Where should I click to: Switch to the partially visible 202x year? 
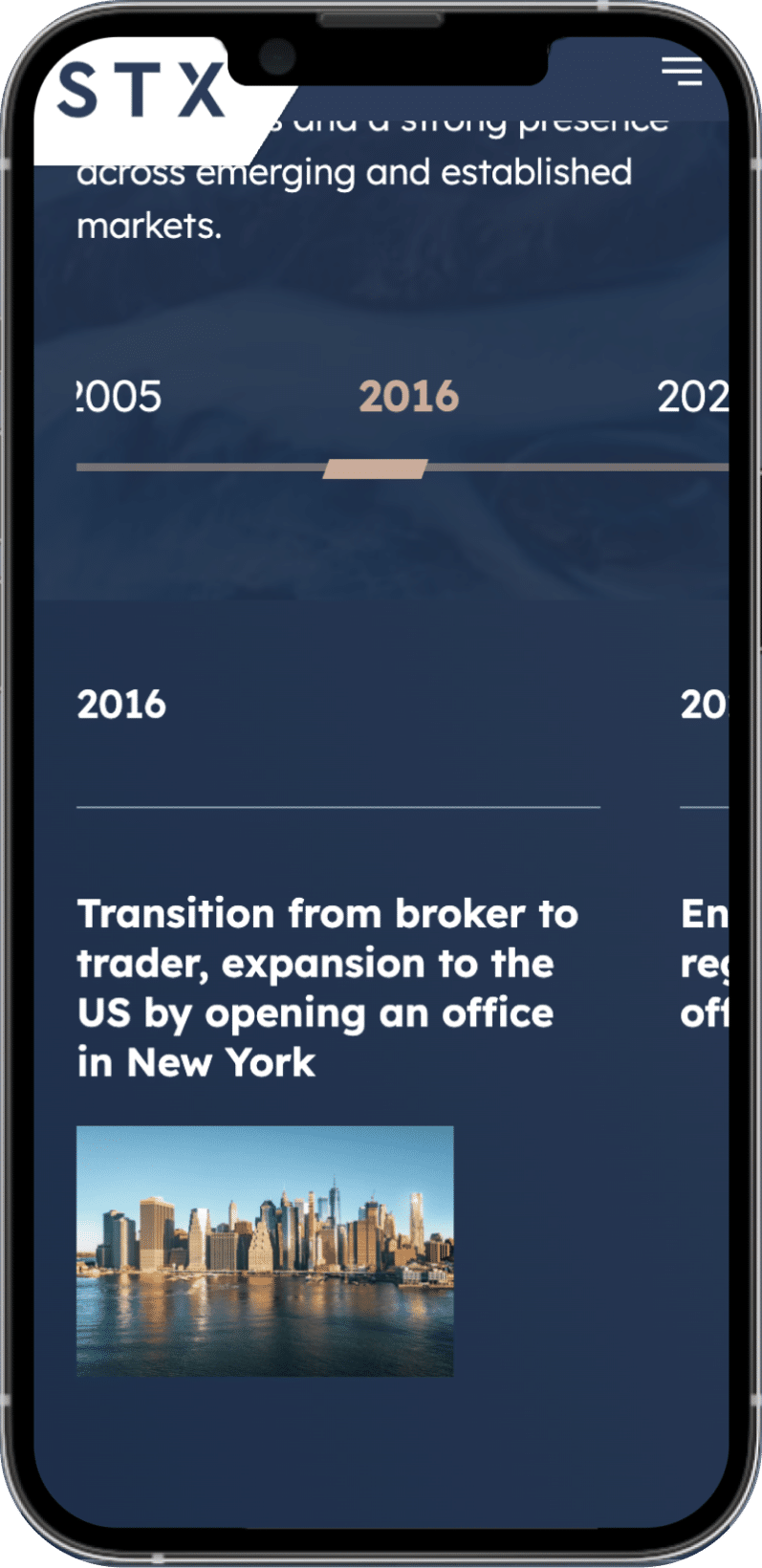pos(695,396)
